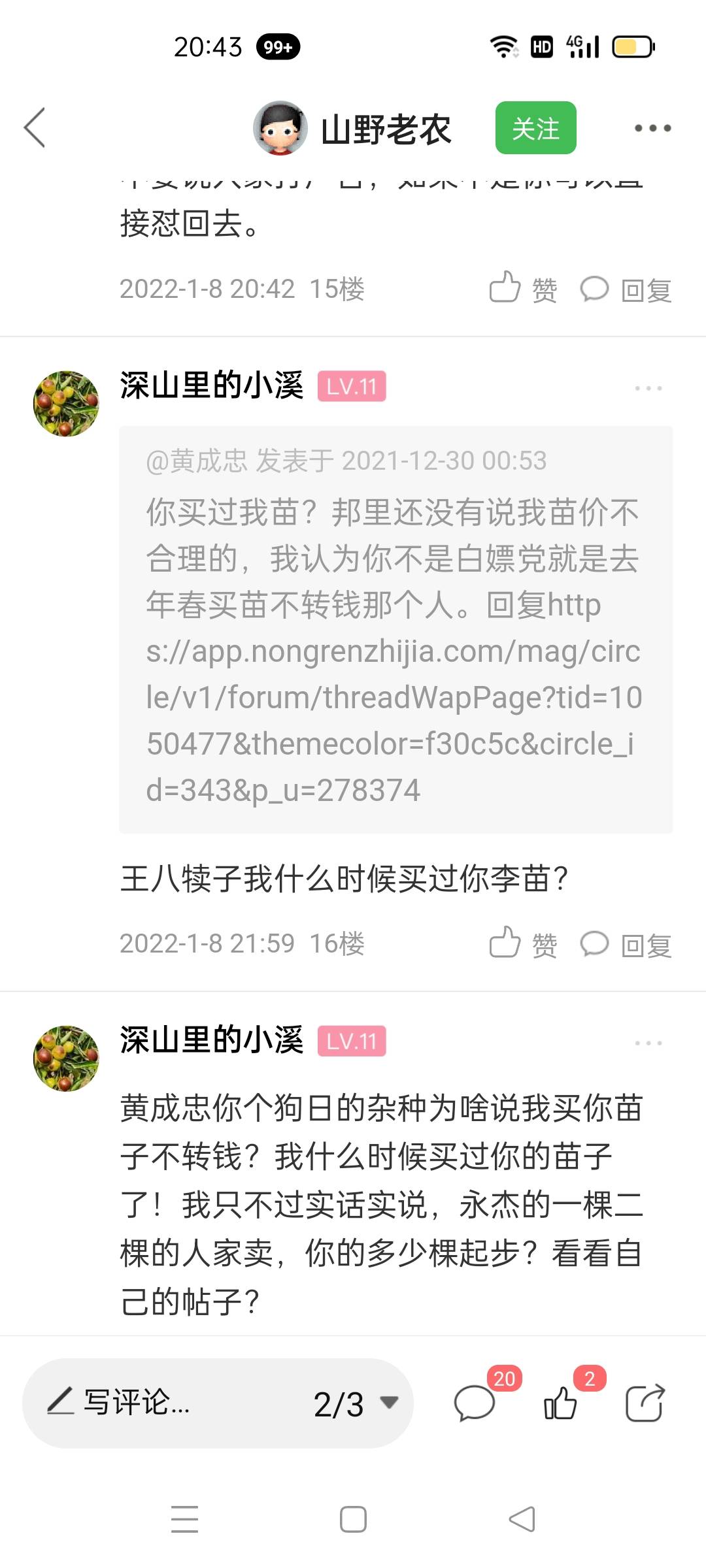
Task: View 深山里的小溪's avatar on the 16楼 comment
Action: (66, 404)
